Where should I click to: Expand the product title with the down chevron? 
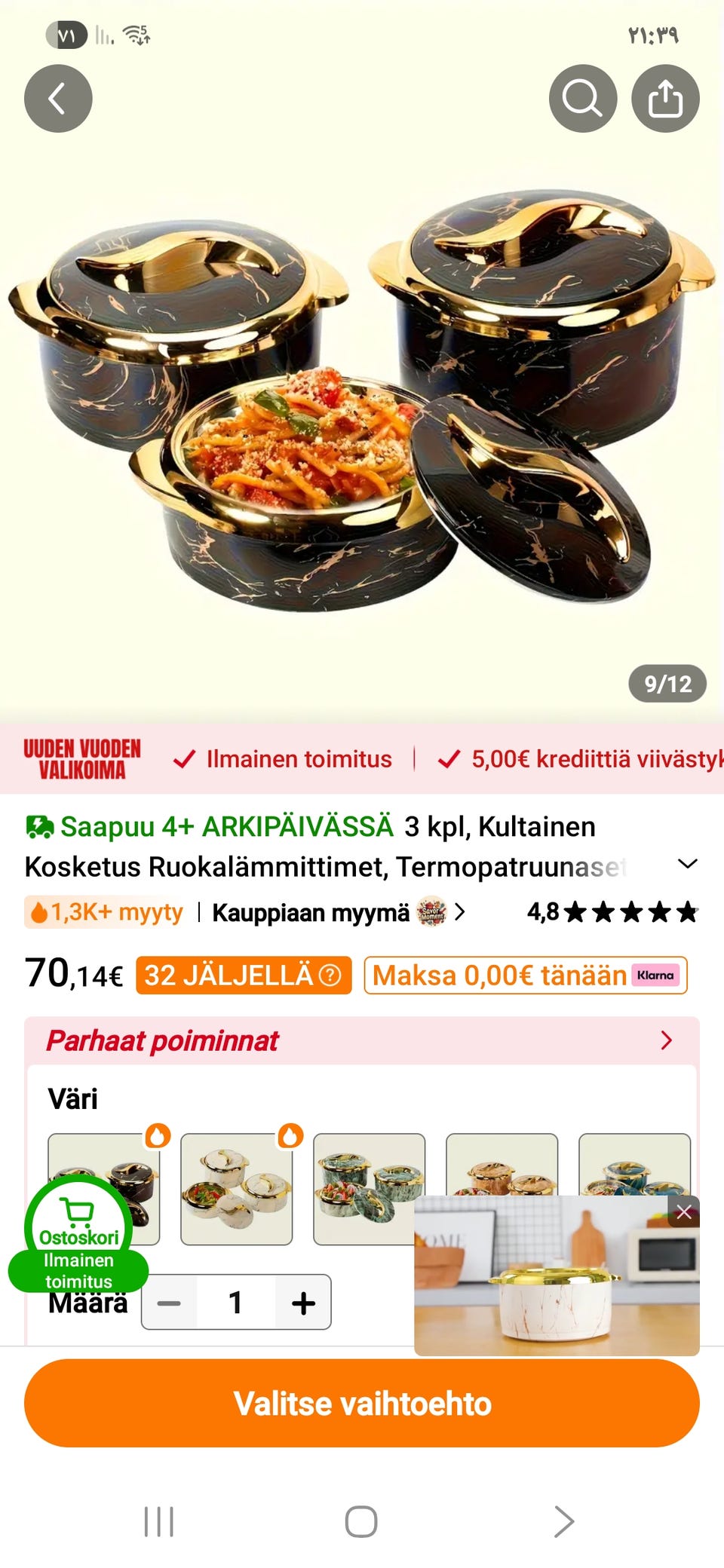point(687,864)
